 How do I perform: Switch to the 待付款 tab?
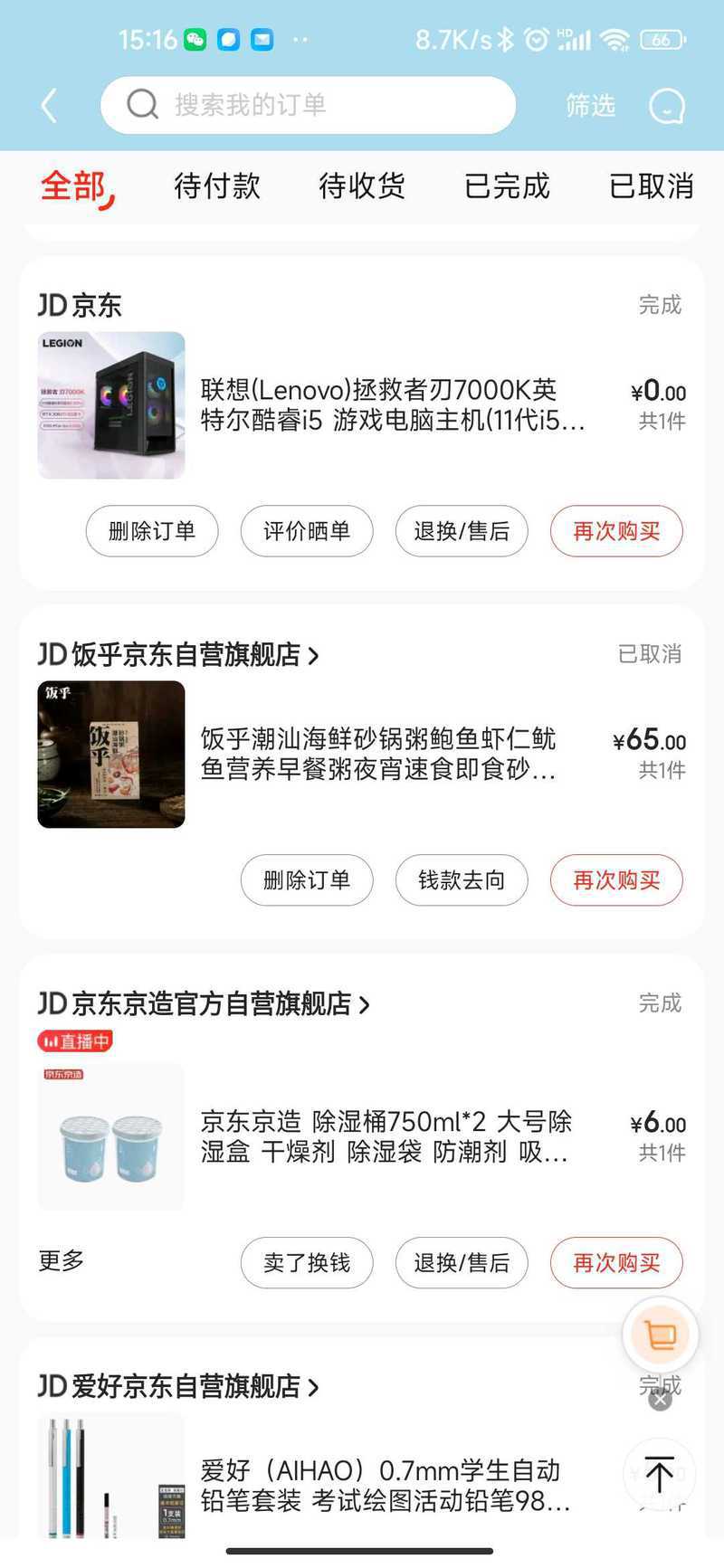coord(217,186)
